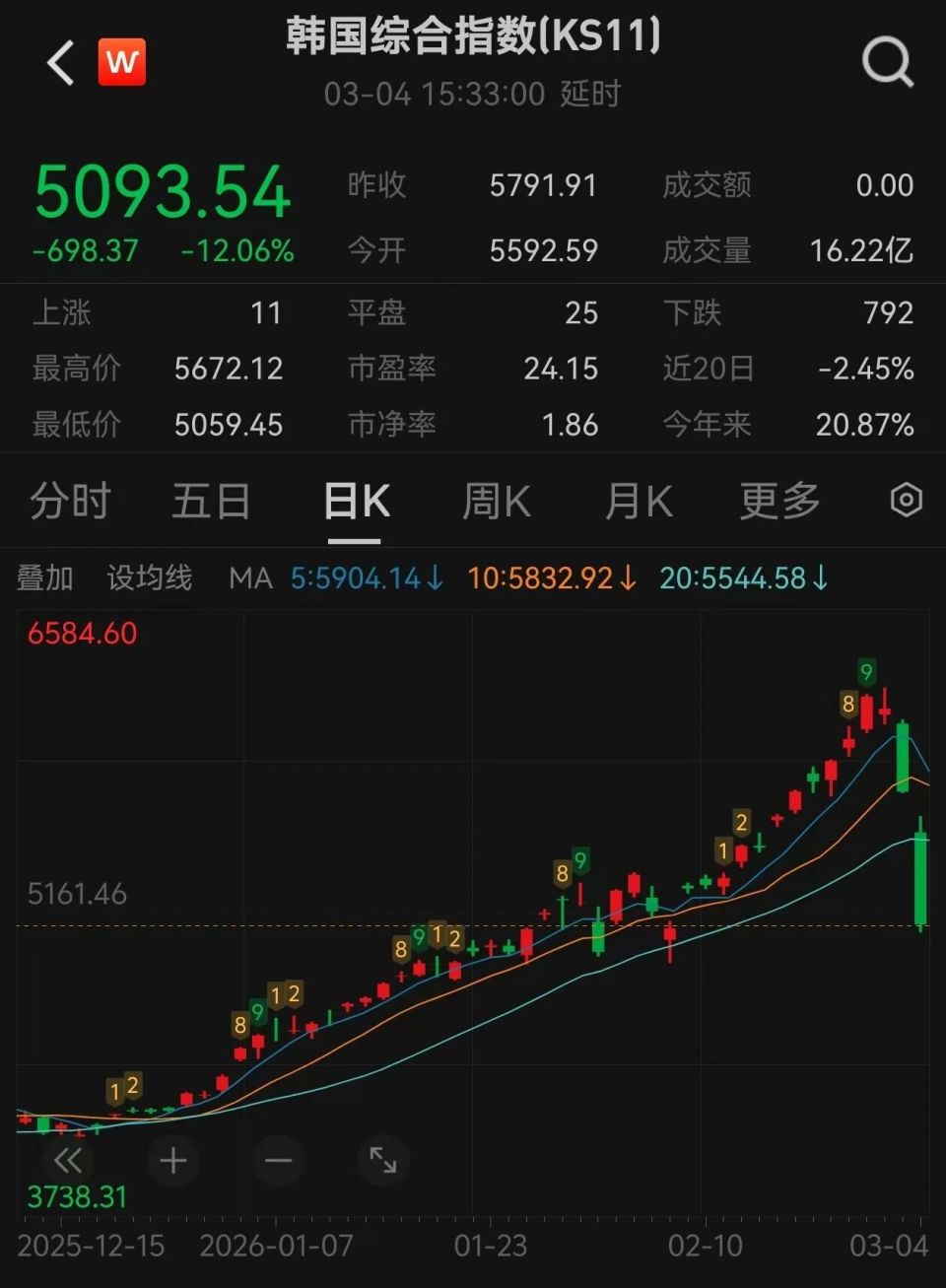
Task: Open stock search with the magnifier icon
Action: (888, 61)
